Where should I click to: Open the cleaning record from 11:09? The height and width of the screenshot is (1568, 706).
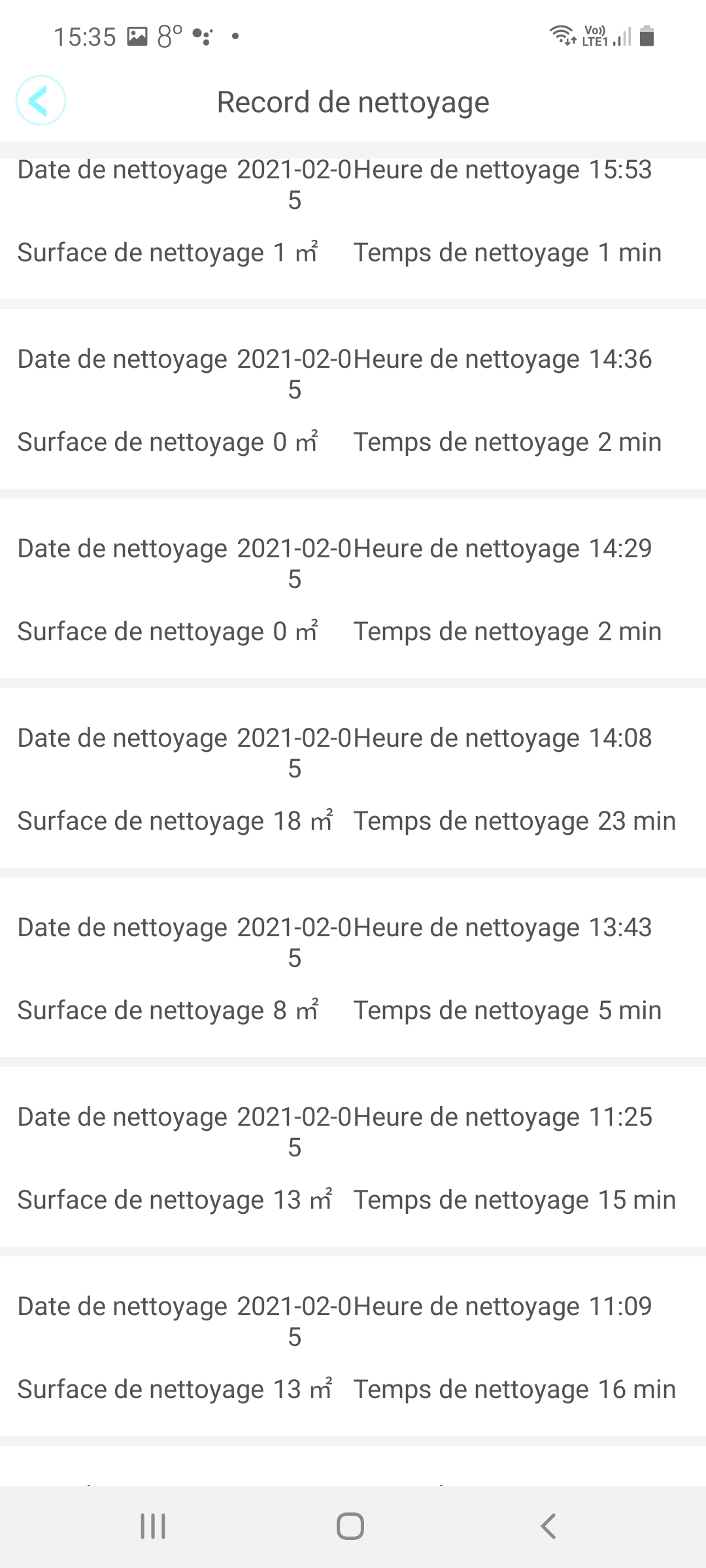click(353, 1347)
